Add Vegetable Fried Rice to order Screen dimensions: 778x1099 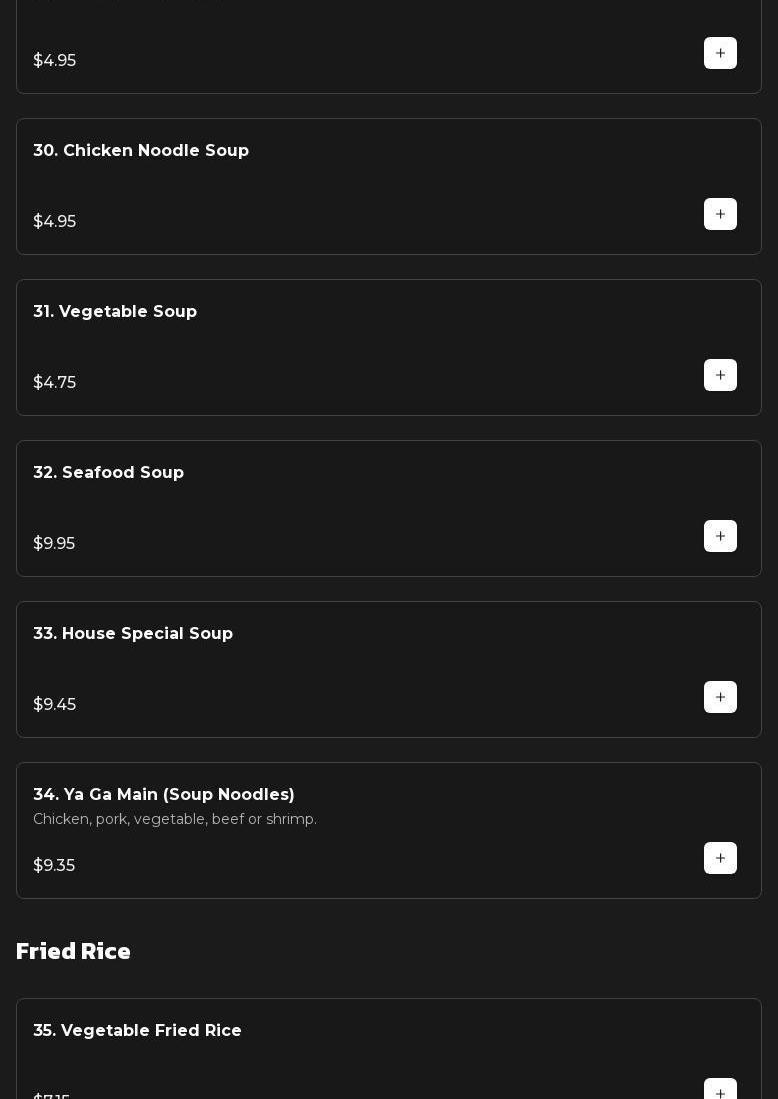click(720, 1091)
